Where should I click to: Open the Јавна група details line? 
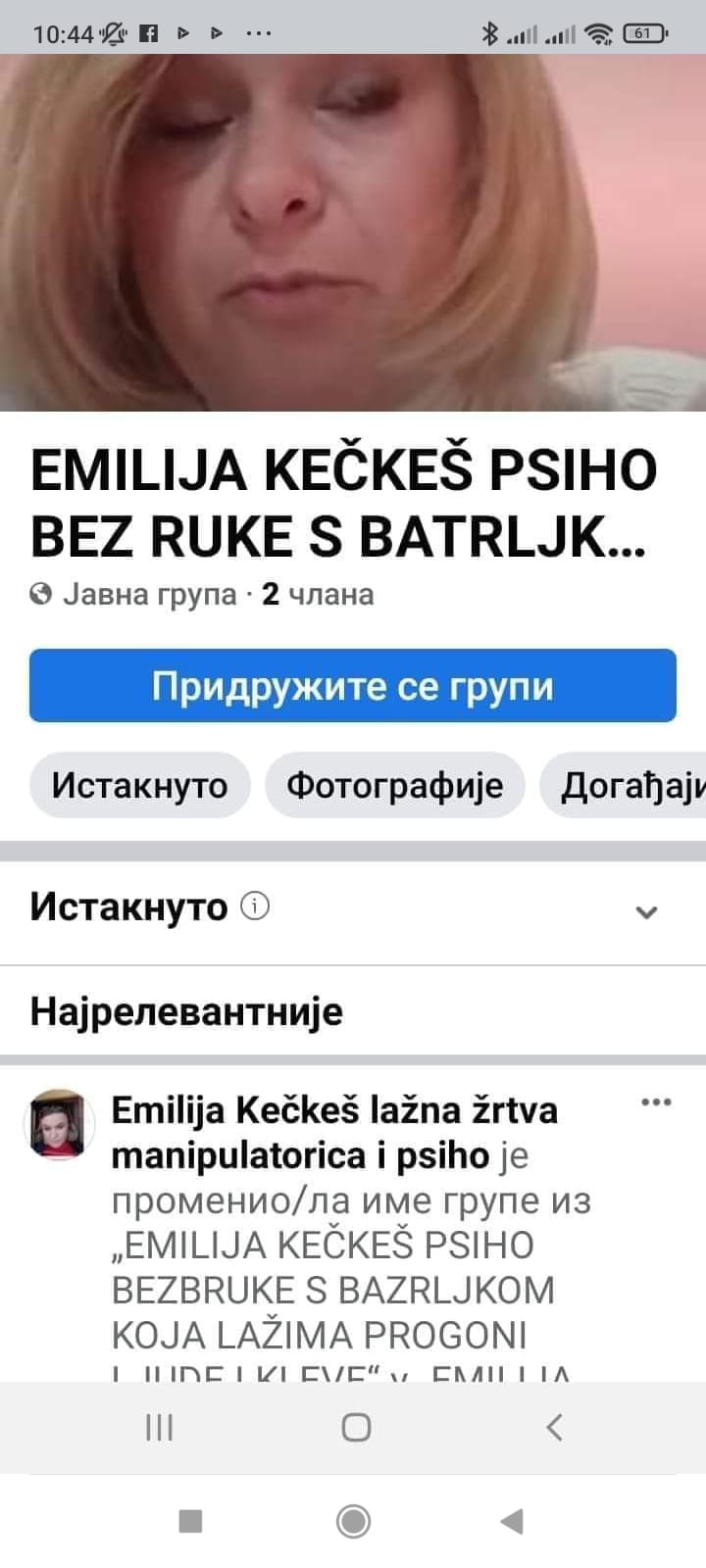pyautogui.click(x=202, y=594)
